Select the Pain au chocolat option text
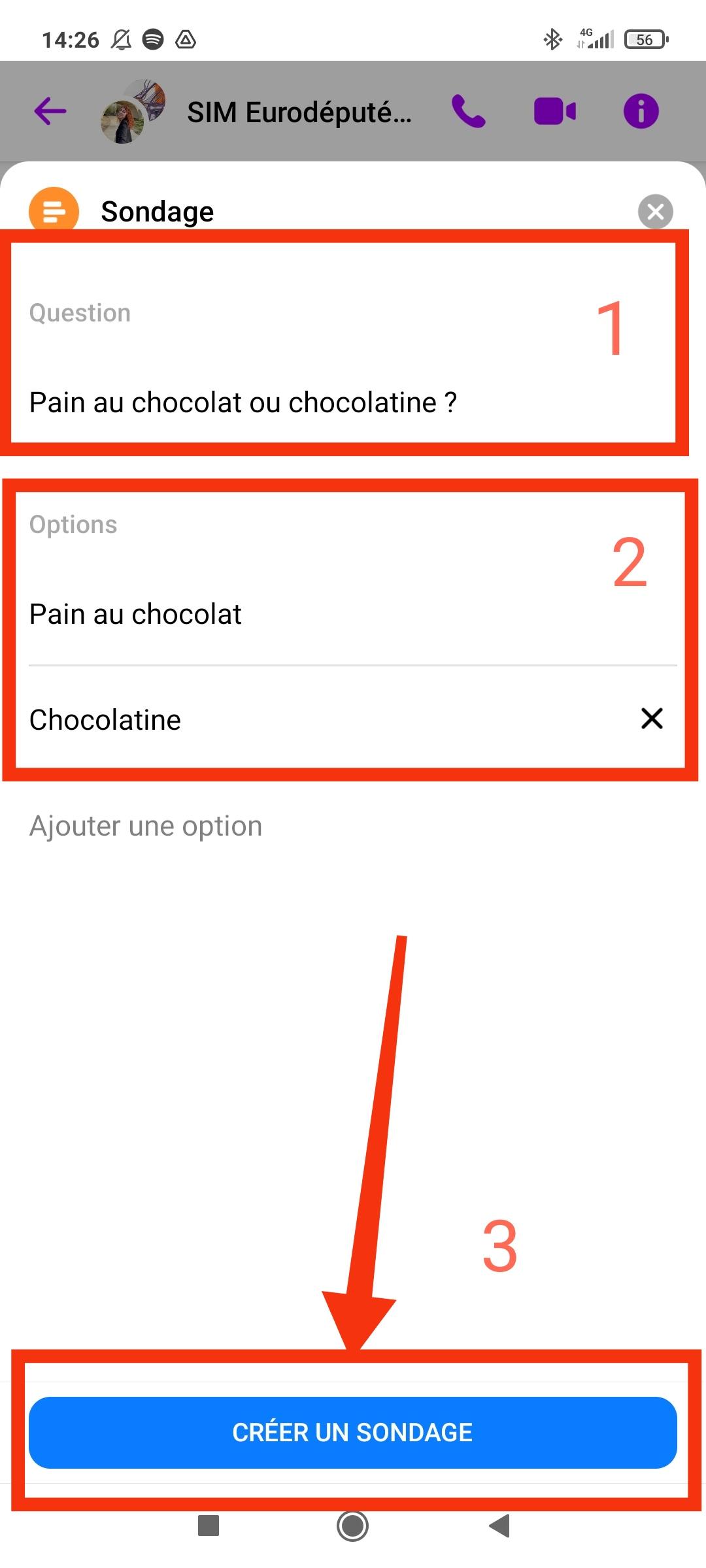Image resolution: width=706 pixels, height=1568 pixels. 134,613
